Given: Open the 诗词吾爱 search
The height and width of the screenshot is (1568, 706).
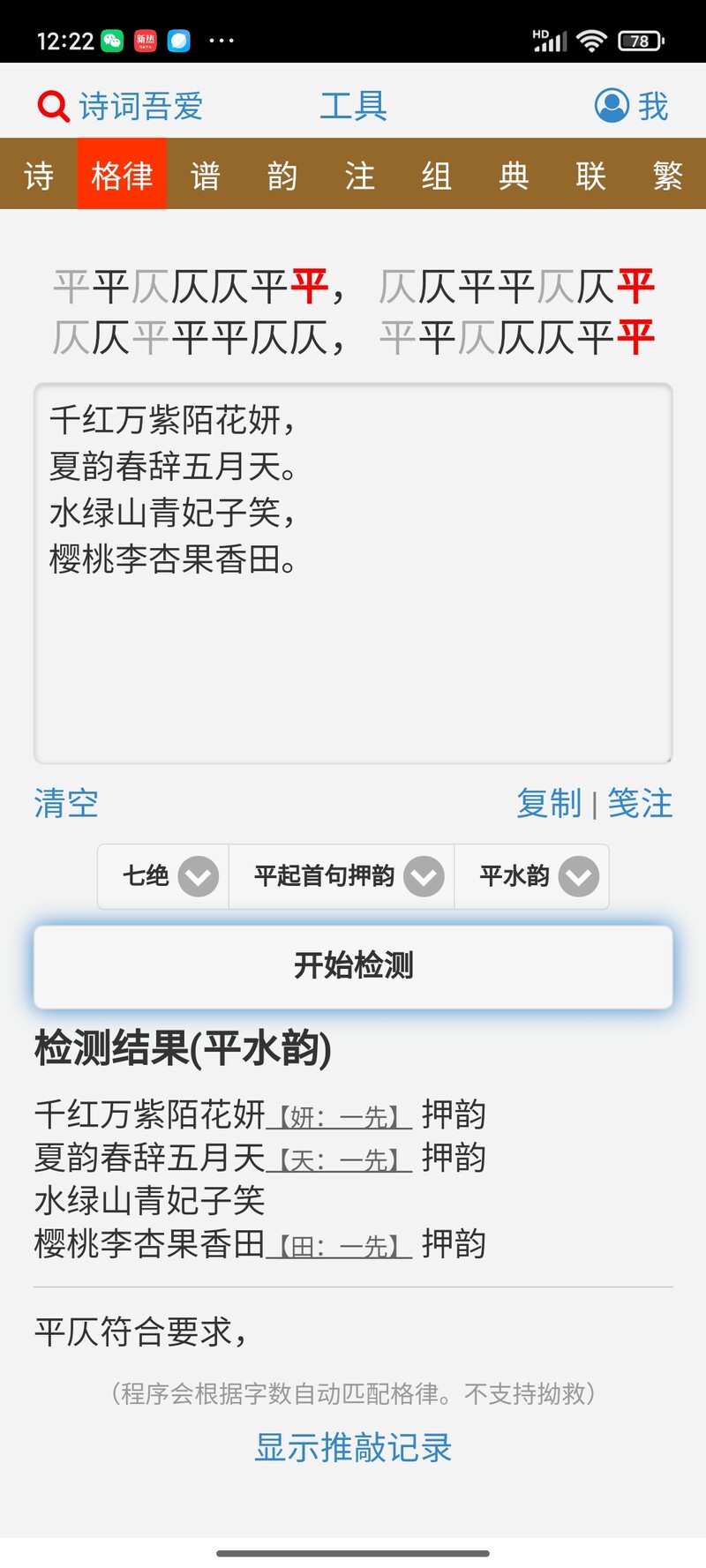Looking at the screenshot, I should [120, 107].
